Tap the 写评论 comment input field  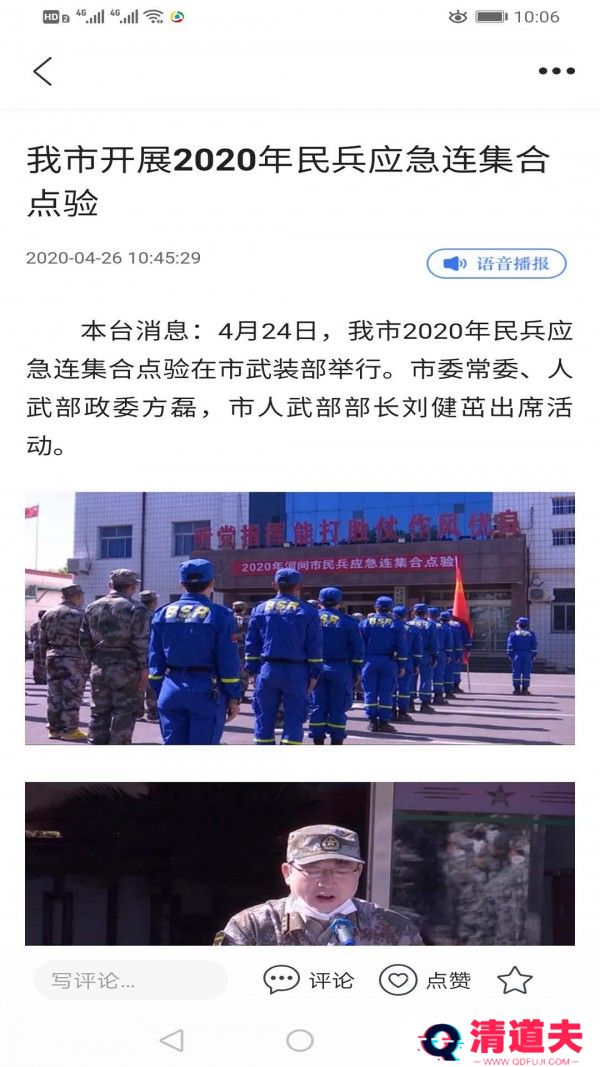[130, 980]
